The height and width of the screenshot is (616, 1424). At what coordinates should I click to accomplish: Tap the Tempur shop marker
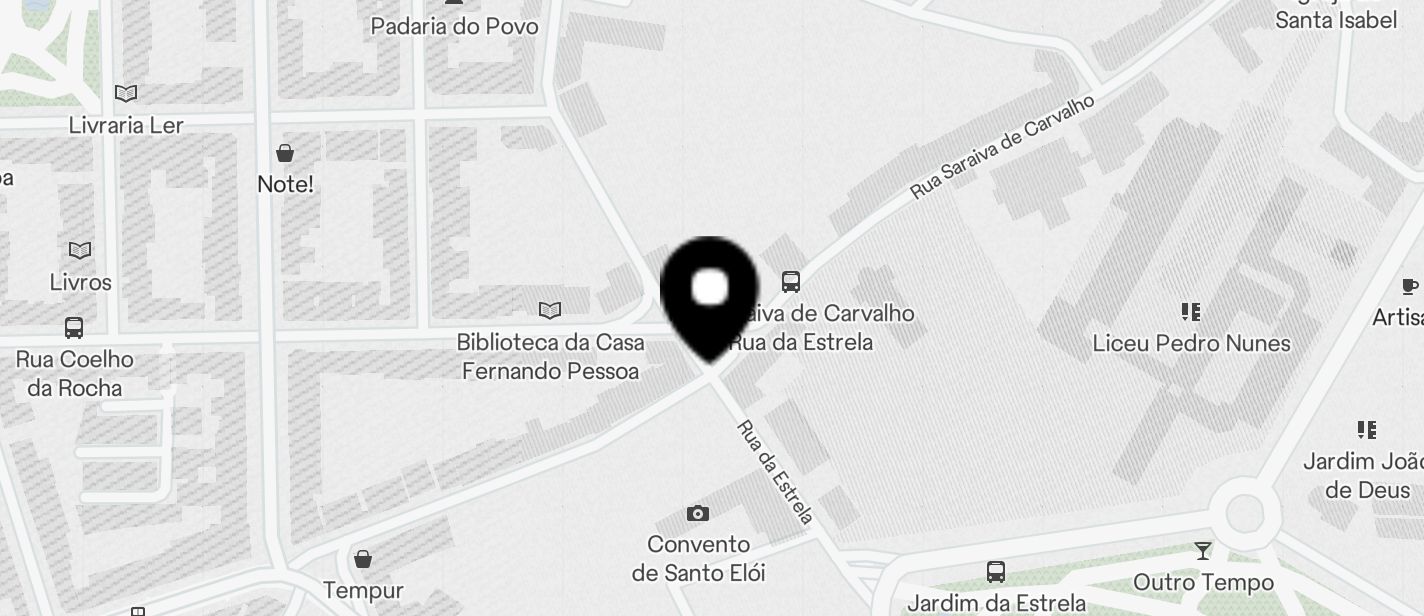(x=363, y=559)
